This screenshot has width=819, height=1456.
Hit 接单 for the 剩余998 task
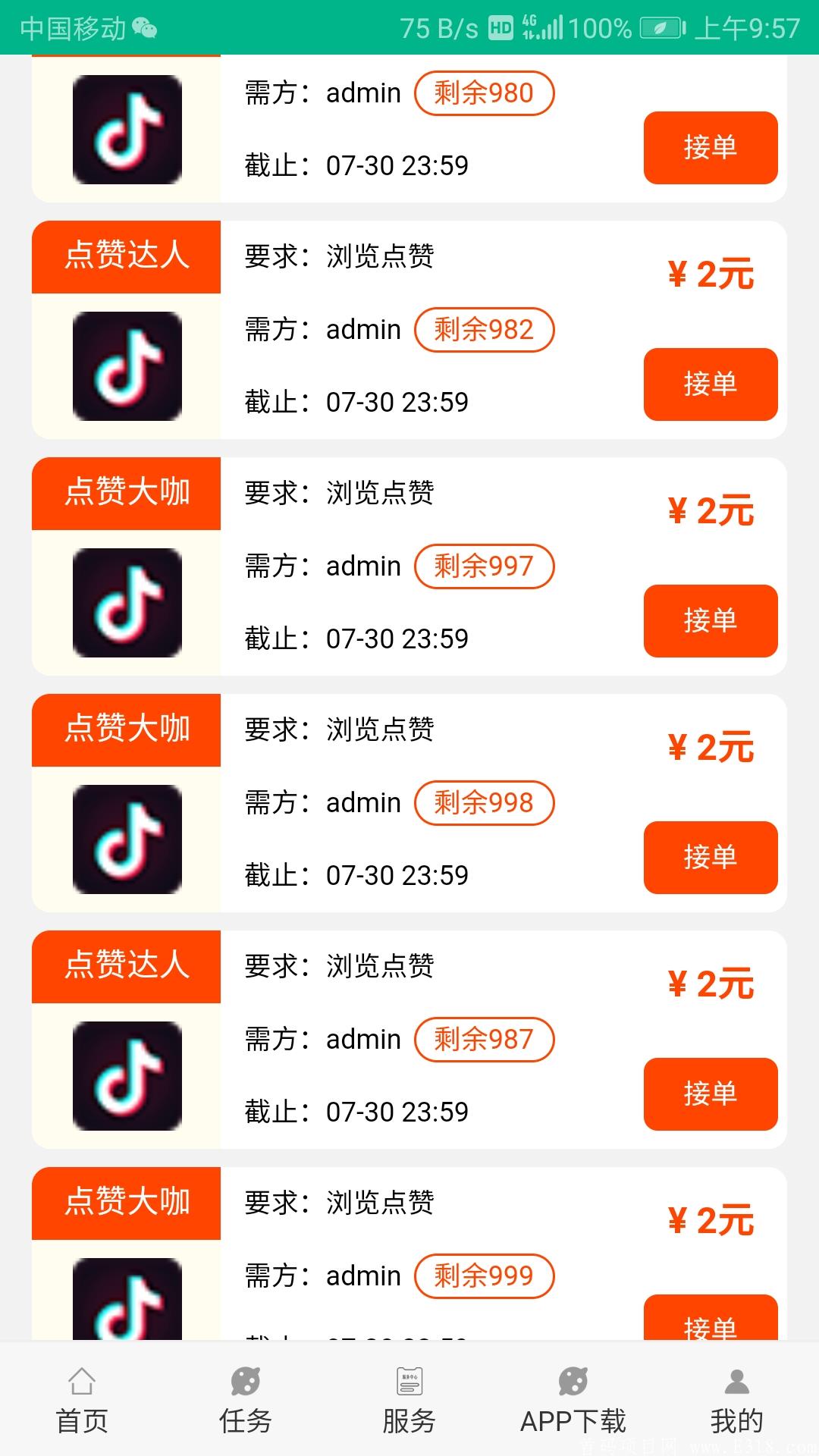click(711, 858)
